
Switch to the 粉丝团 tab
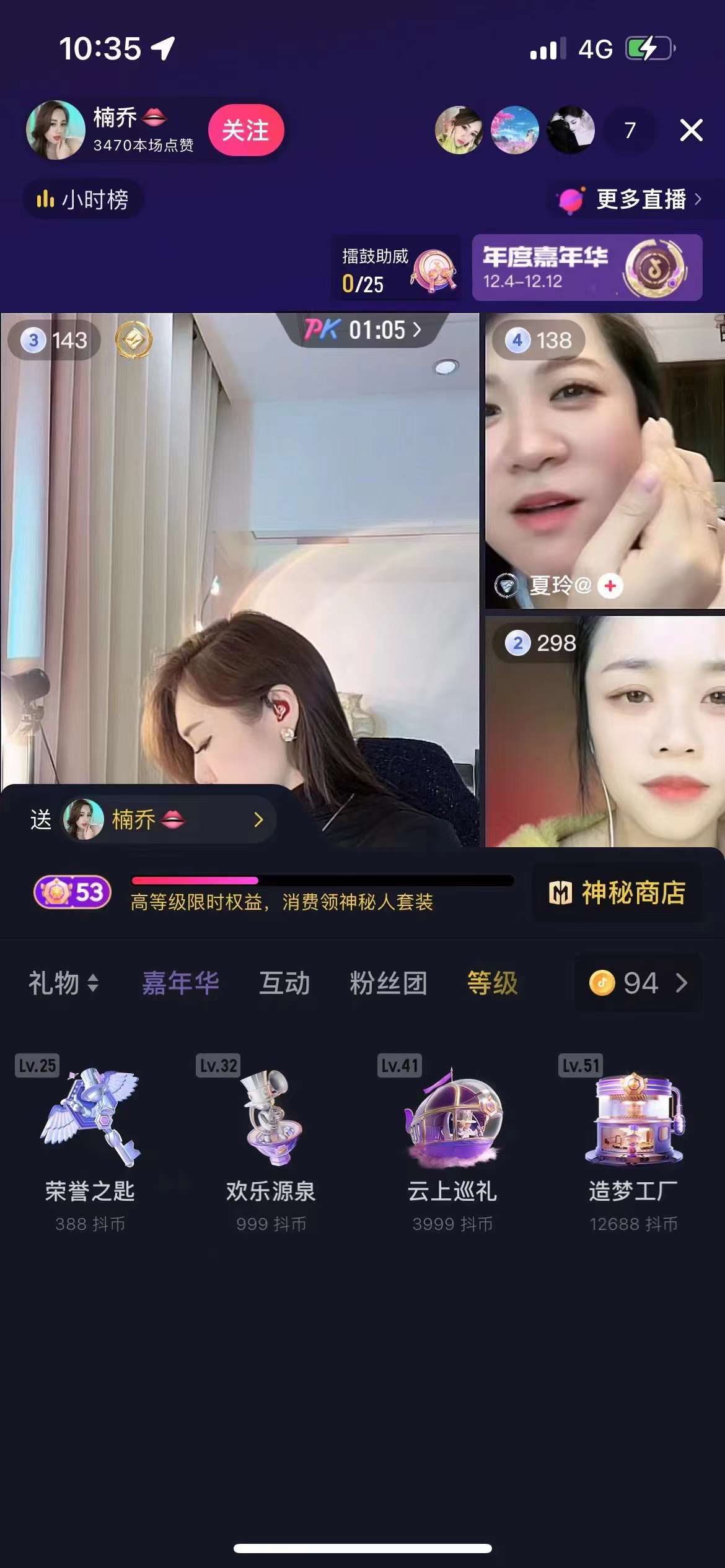coord(388,982)
